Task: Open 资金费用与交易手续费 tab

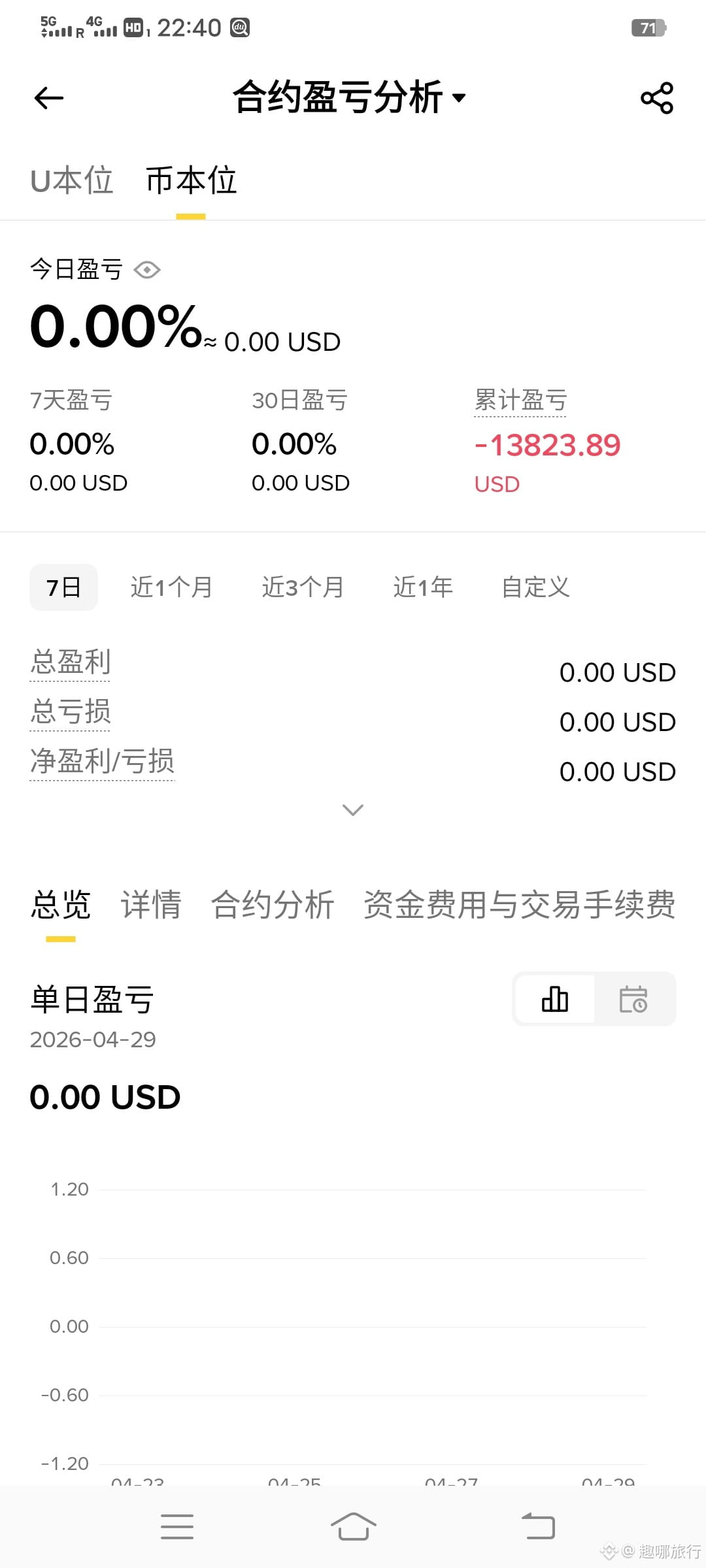Action: tap(520, 905)
